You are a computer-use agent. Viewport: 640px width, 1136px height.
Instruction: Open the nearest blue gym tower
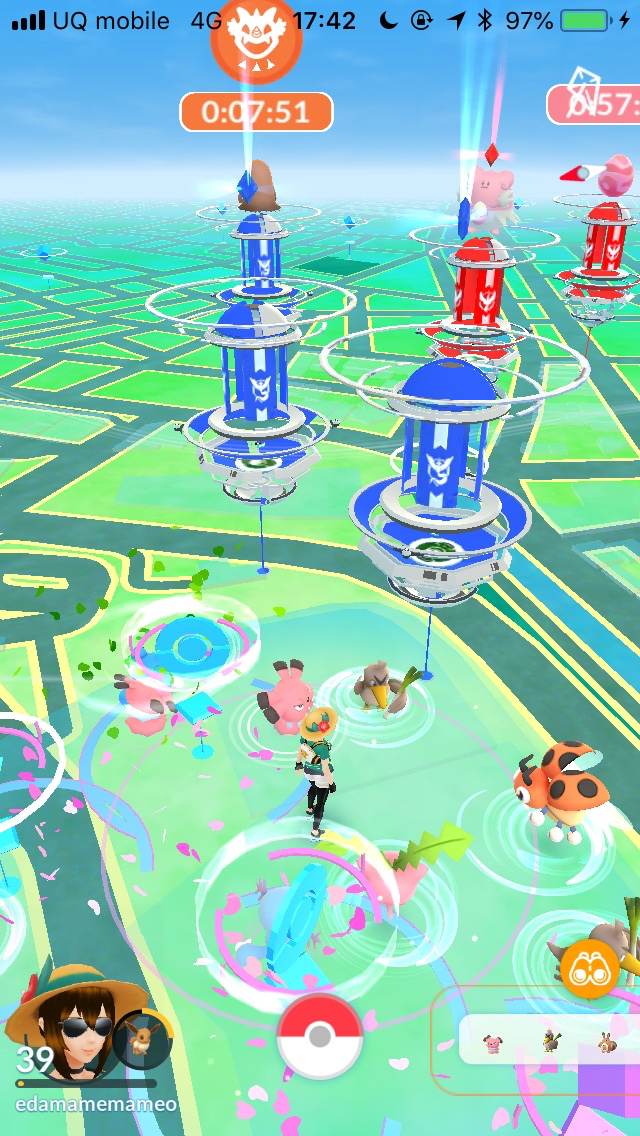coord(441,470)
